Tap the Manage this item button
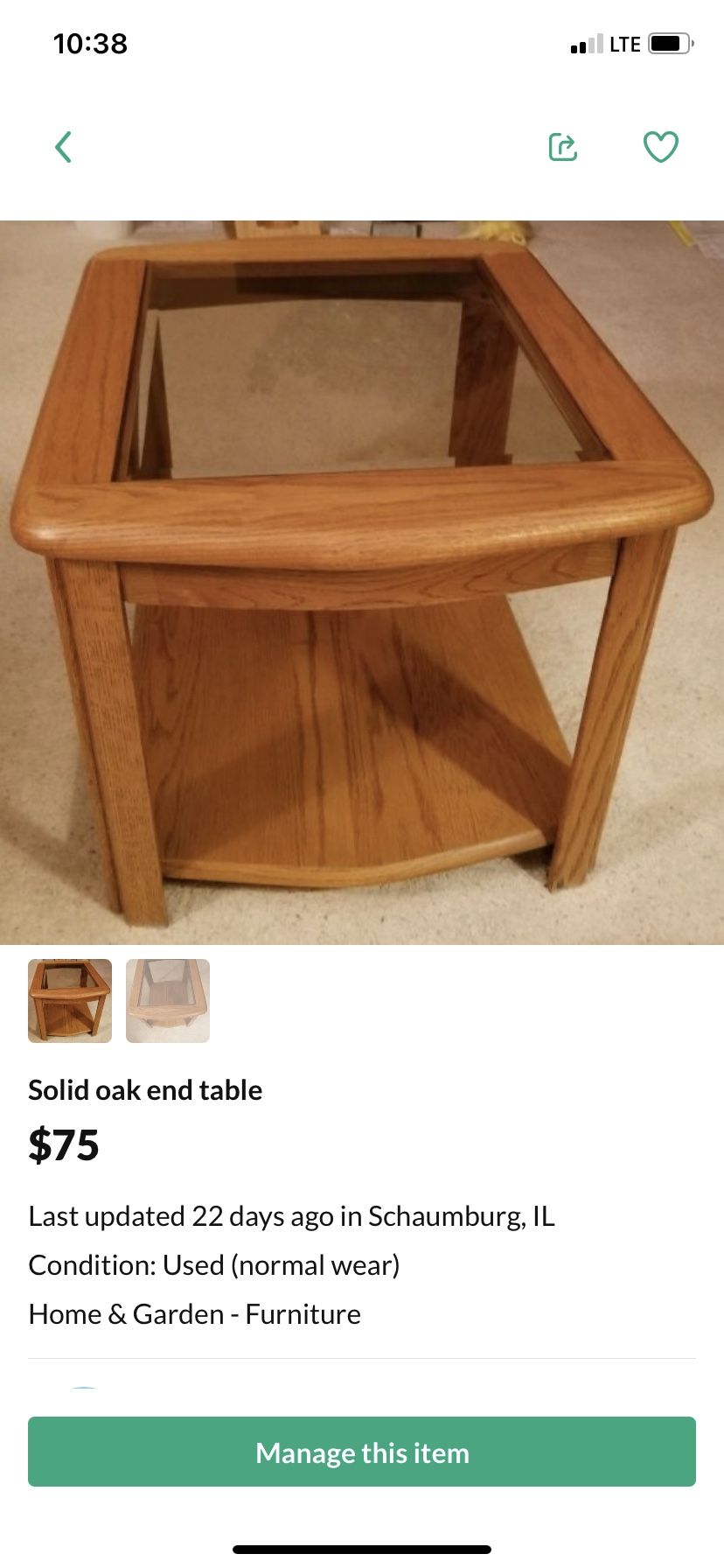724x1568 pixels. pyautogui.click(x=362, y=1452)
